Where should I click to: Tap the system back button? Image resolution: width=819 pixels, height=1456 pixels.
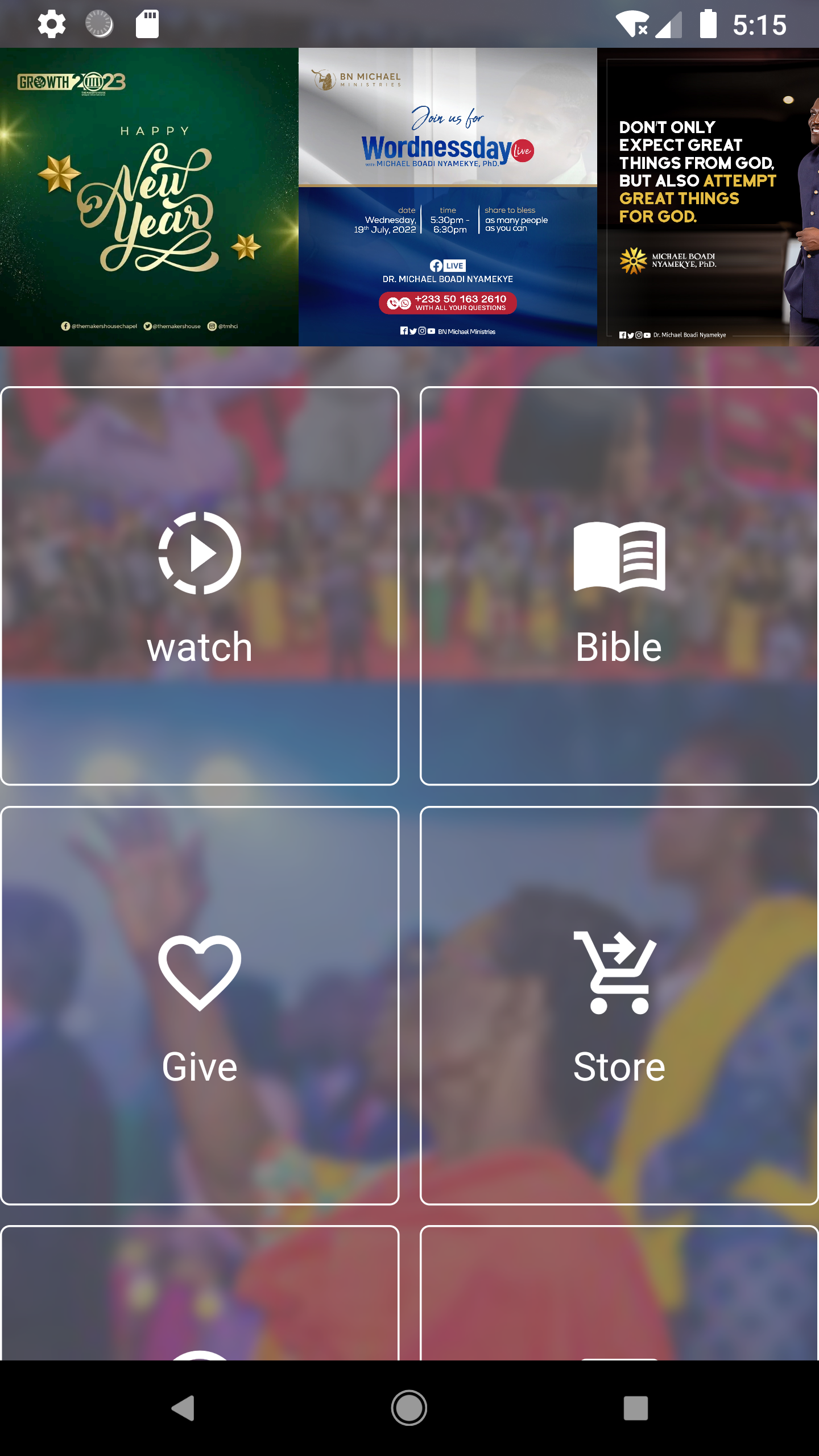click(183, 1408)
